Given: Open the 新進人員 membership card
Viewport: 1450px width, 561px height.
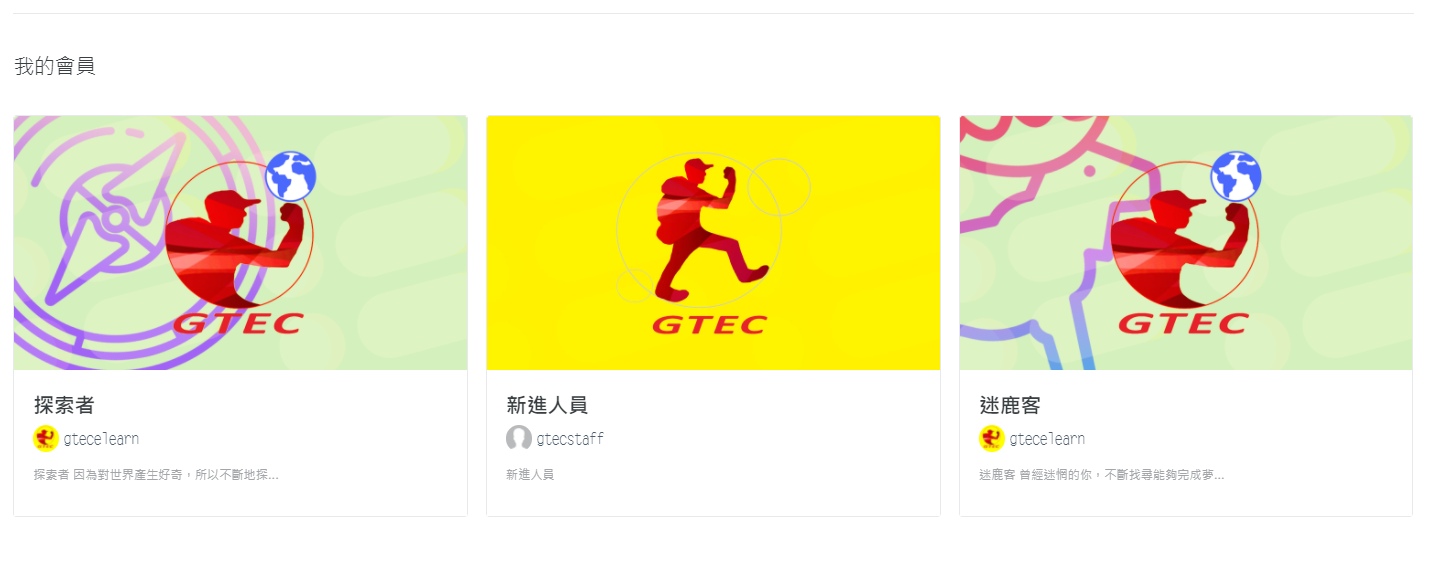Looking at the screenshot, I should (x=547, y=405).
